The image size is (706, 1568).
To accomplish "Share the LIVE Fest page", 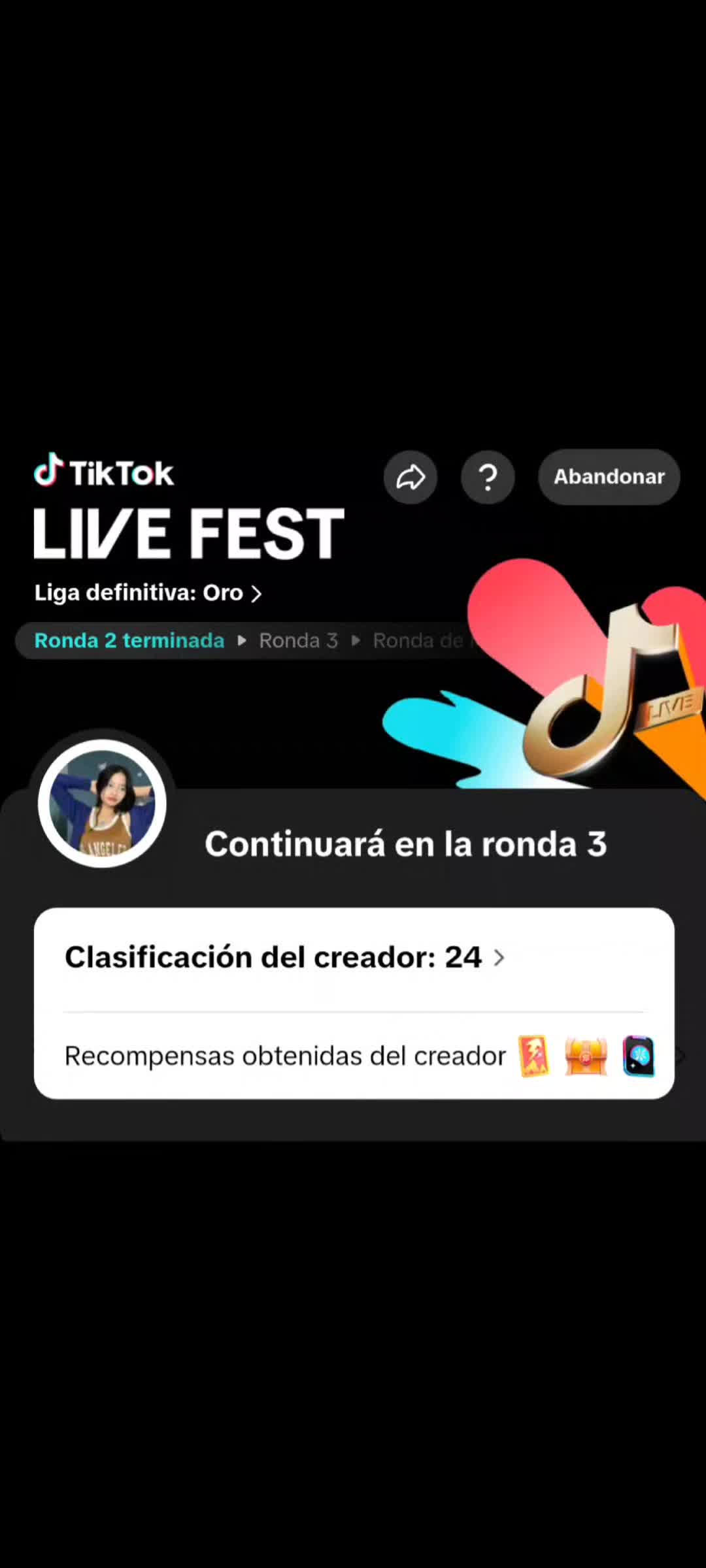I will click(x=410, y=478).
